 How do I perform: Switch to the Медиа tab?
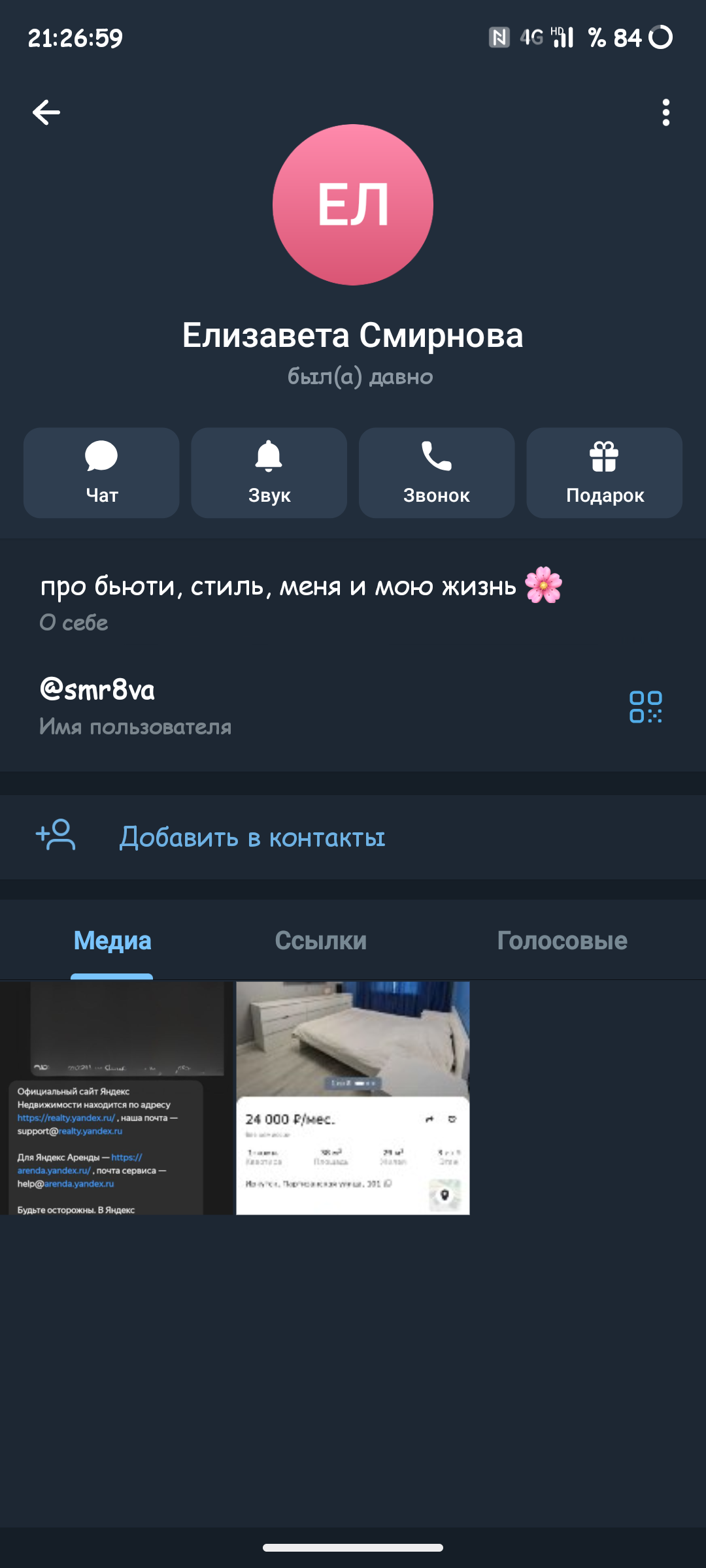(112, 941)
